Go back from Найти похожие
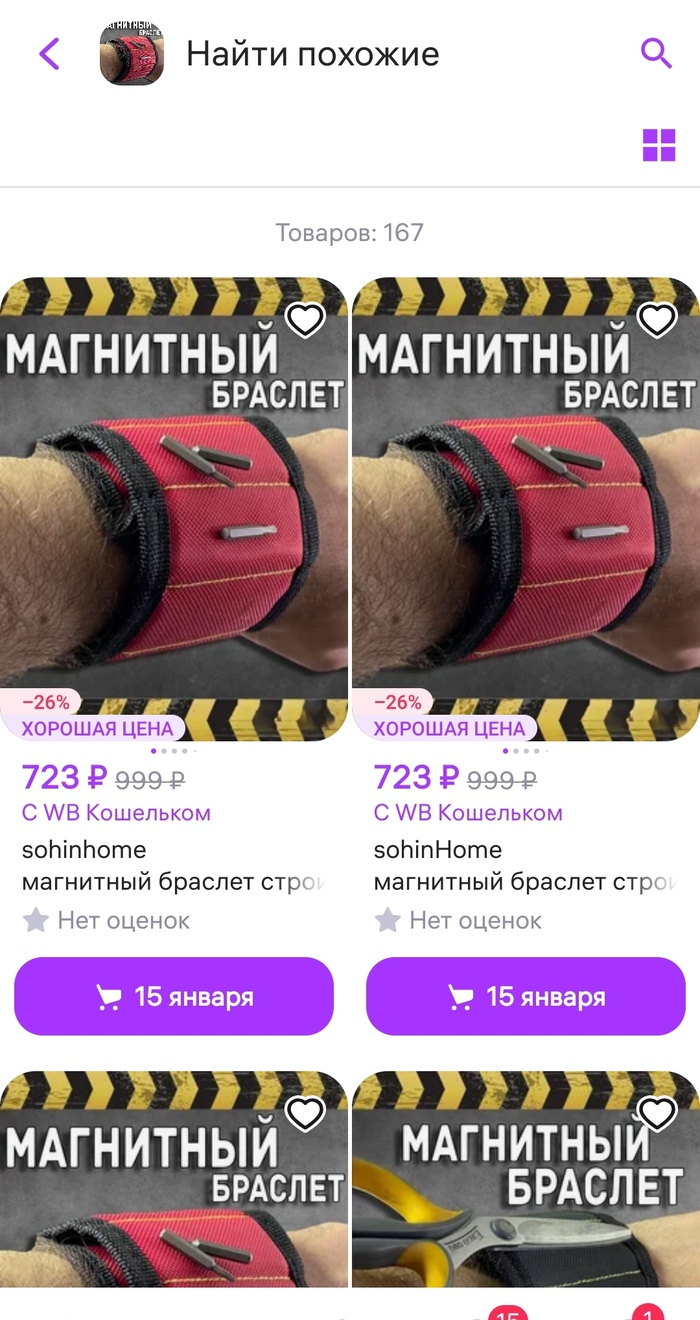700x1320 pixels. click(49, 53)
